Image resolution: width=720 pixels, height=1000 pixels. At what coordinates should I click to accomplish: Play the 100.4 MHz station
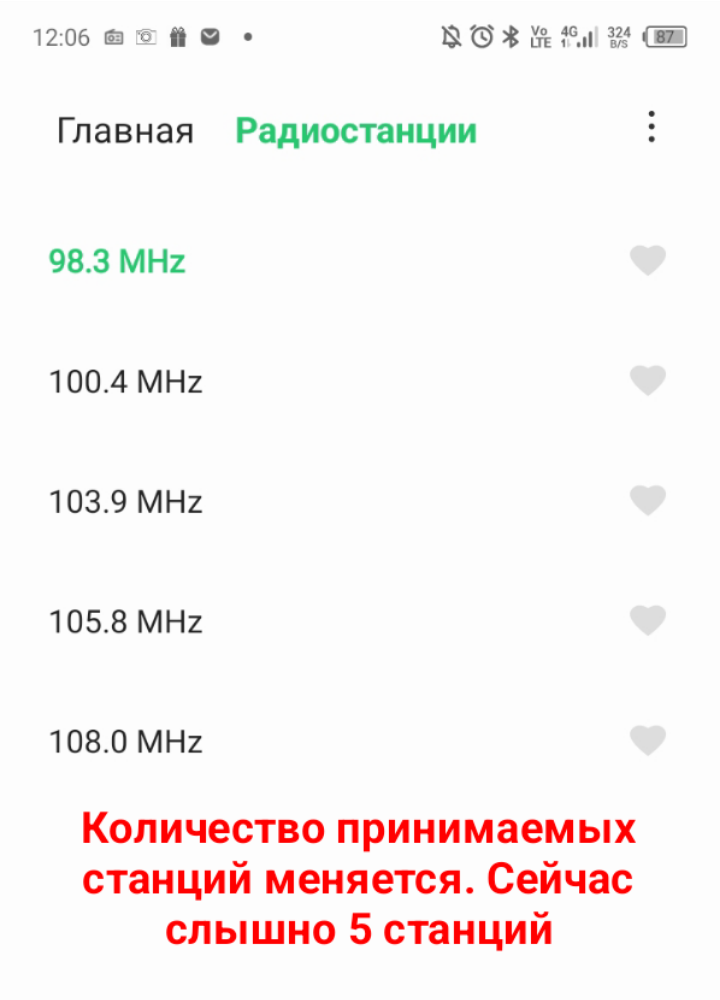[x=126, y=382]
